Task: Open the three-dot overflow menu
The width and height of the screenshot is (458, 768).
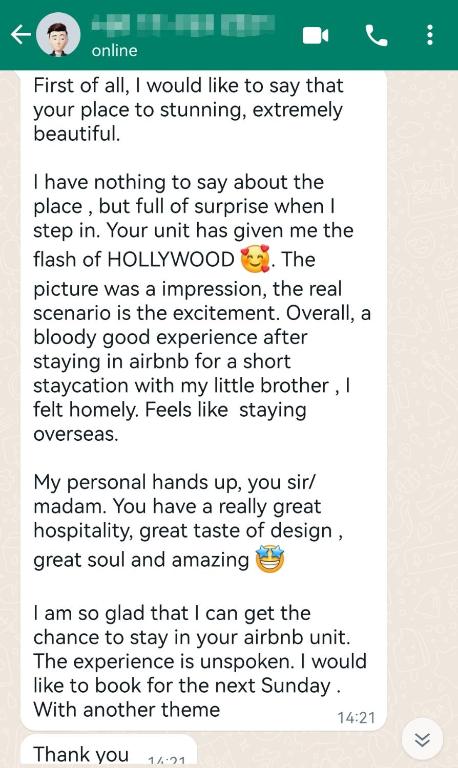Action: tap(430, 35)
